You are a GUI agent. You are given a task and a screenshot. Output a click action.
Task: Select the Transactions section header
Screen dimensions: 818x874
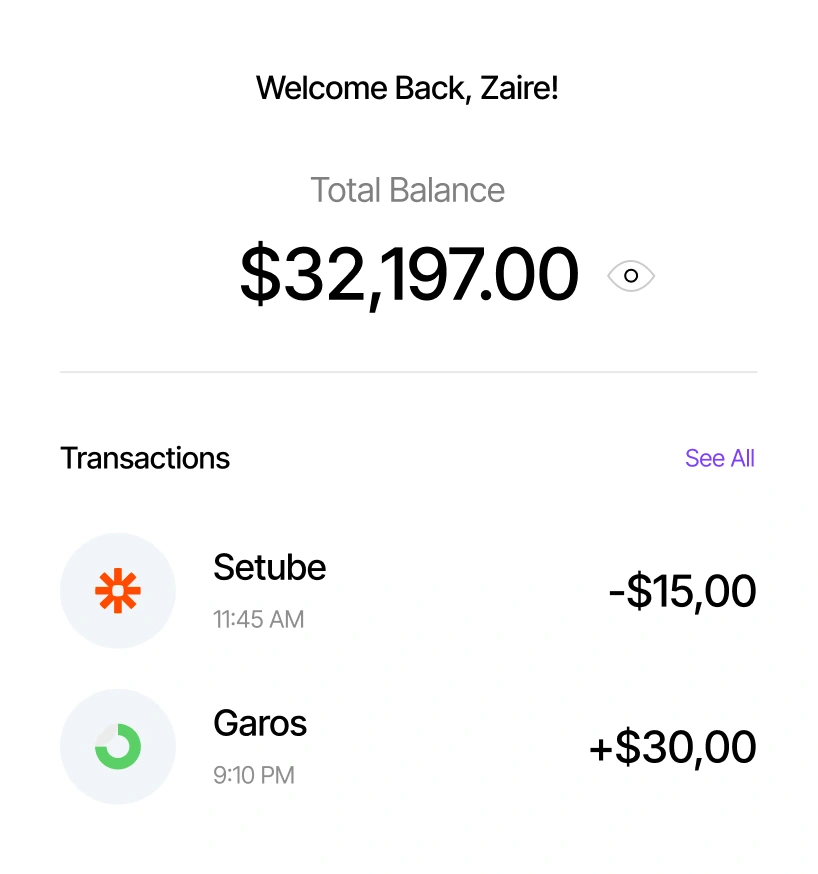click(x=144, y=458)
